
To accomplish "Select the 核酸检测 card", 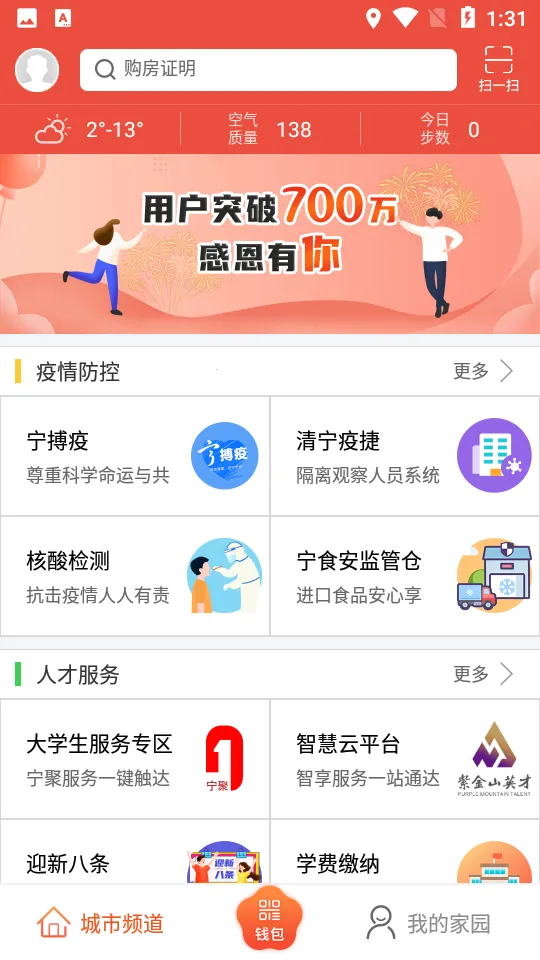I will [135, 576].
